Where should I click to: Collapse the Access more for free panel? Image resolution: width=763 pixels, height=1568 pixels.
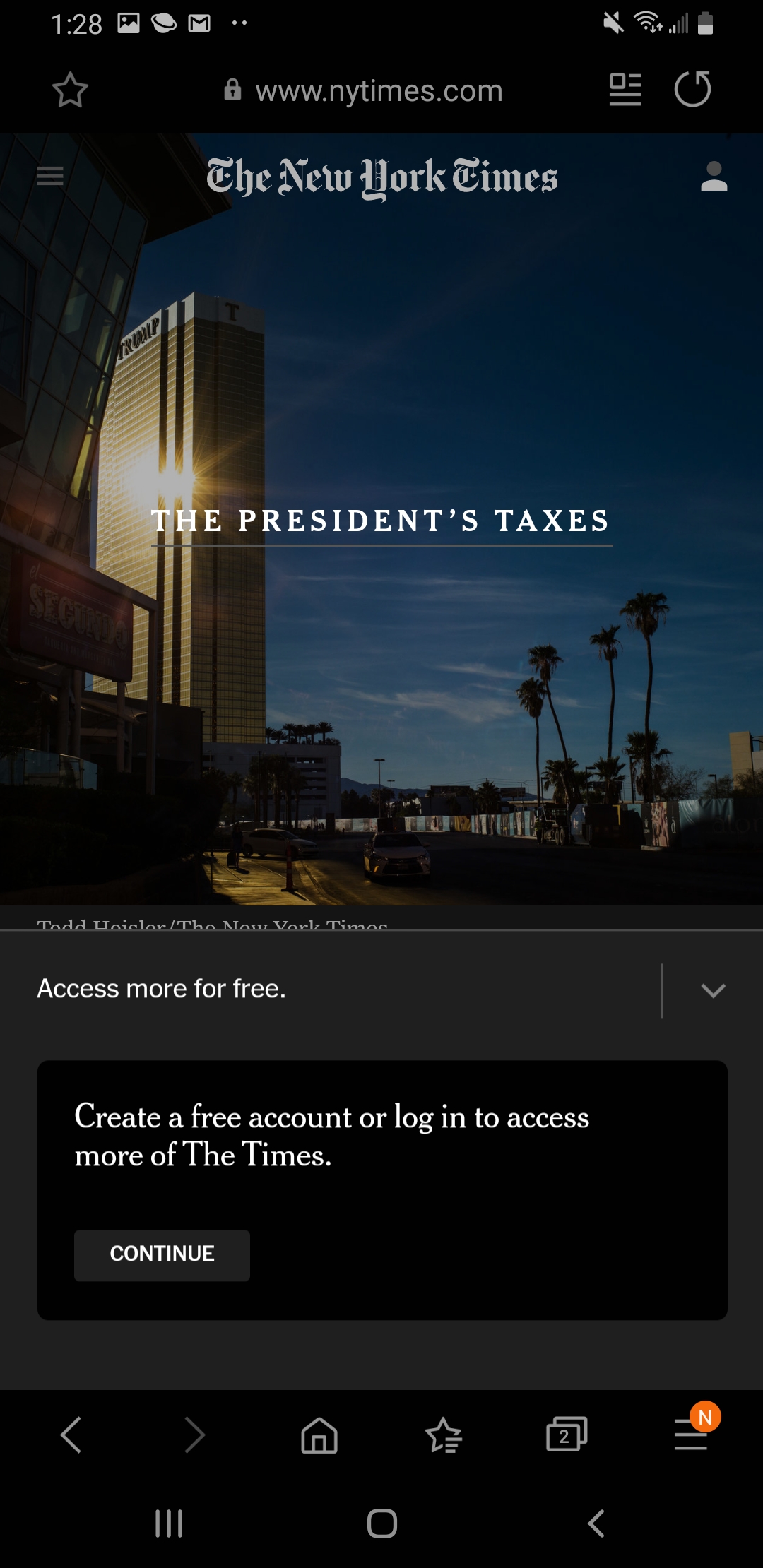(x=713, y=990)
